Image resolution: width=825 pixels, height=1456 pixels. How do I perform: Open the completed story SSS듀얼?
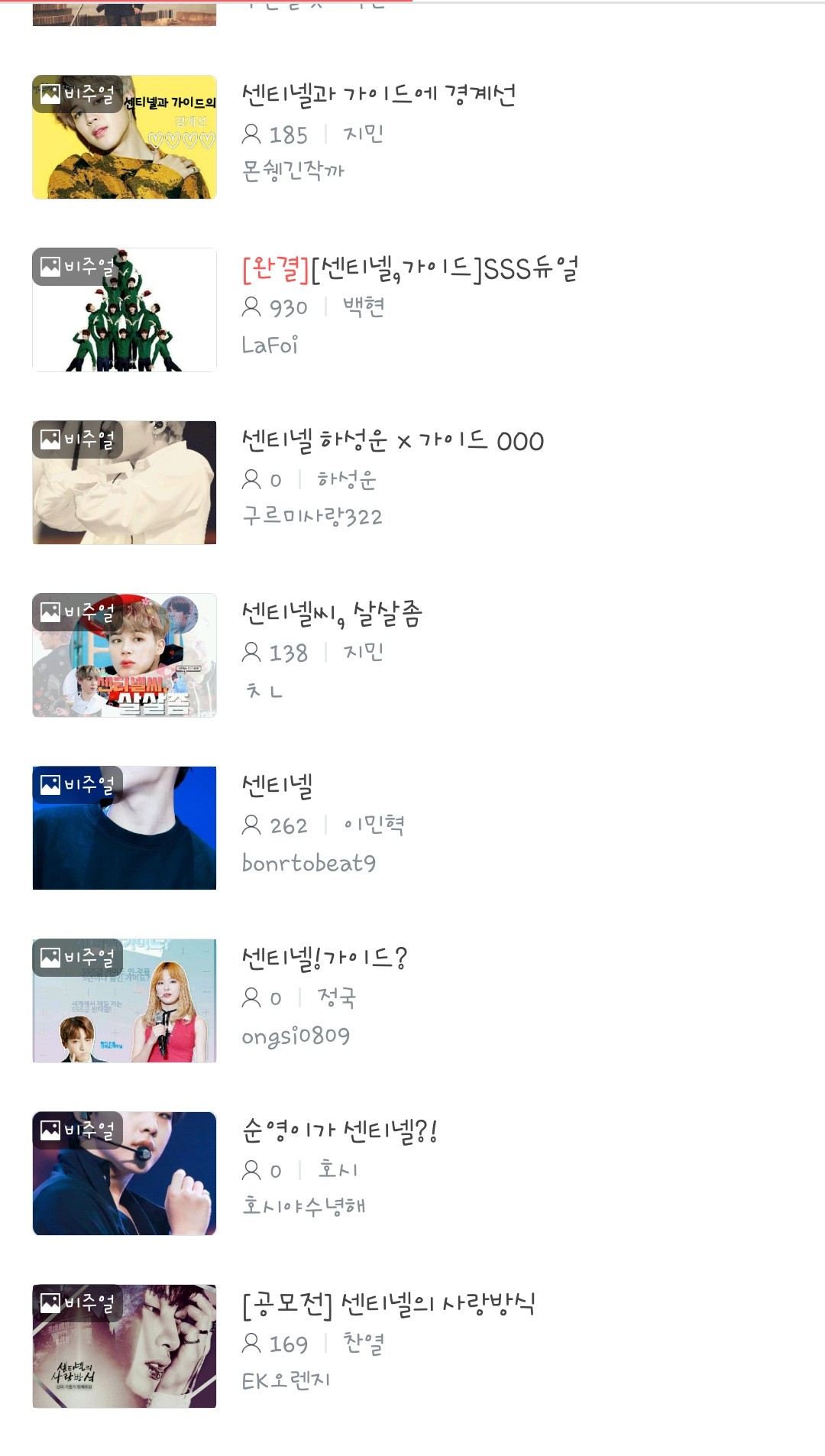coord(410,268)
